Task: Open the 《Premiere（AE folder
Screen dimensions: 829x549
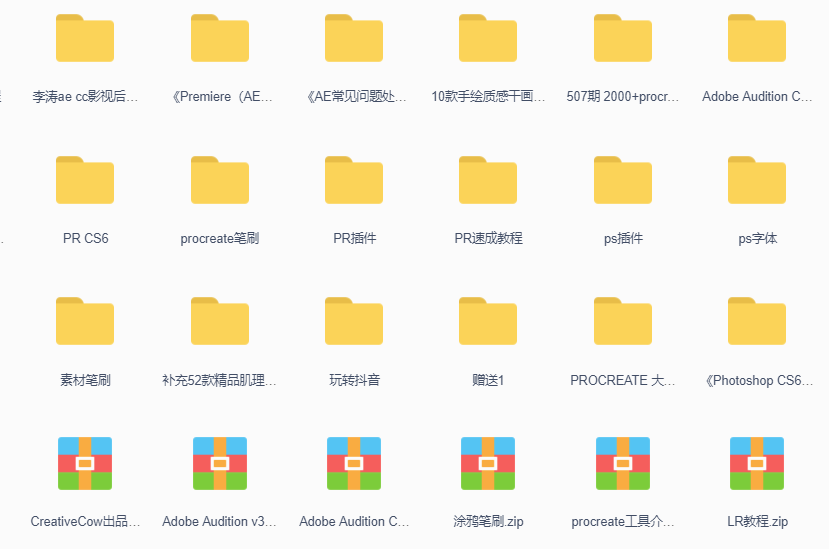Action: pyautogui.click(x=220, y=39)
